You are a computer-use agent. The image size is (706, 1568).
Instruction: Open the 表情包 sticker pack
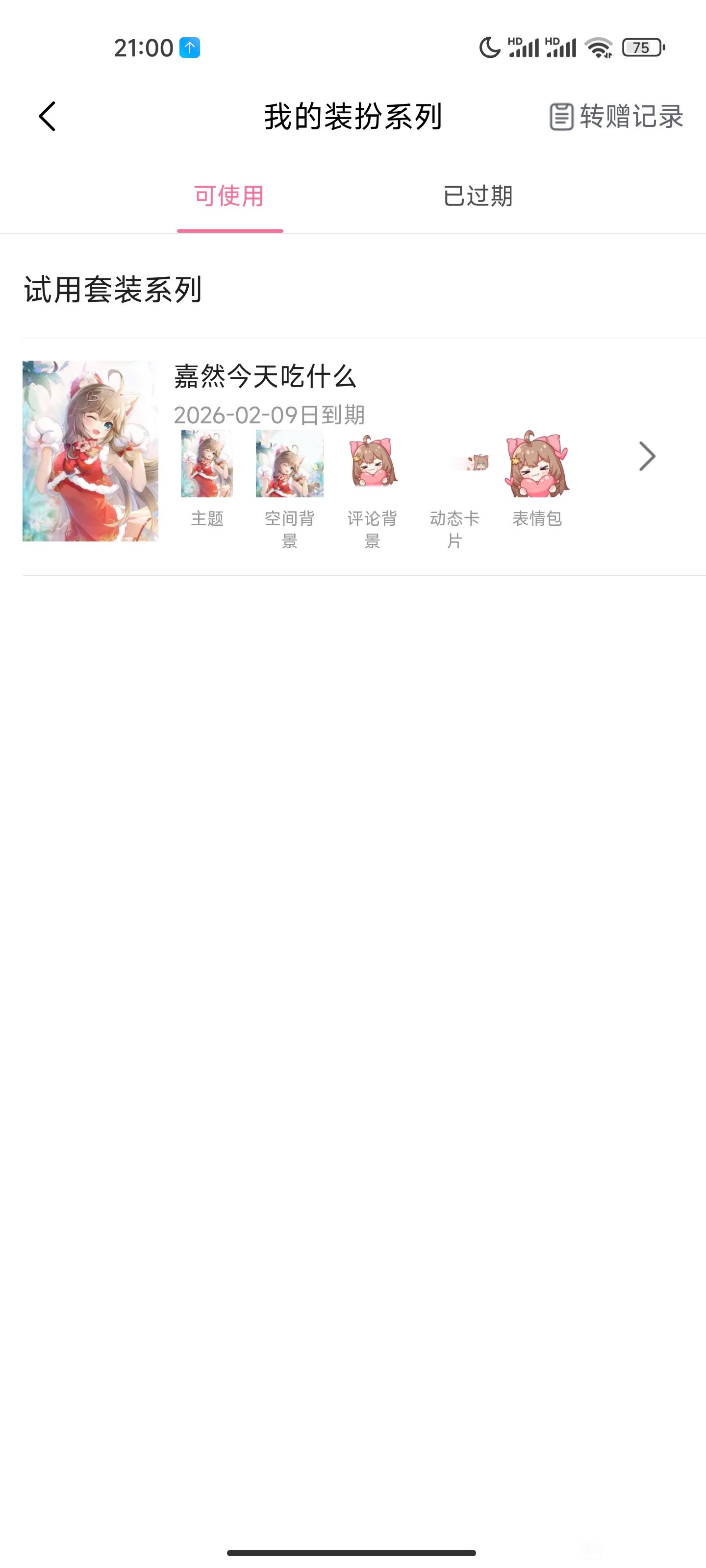point(537,478)
